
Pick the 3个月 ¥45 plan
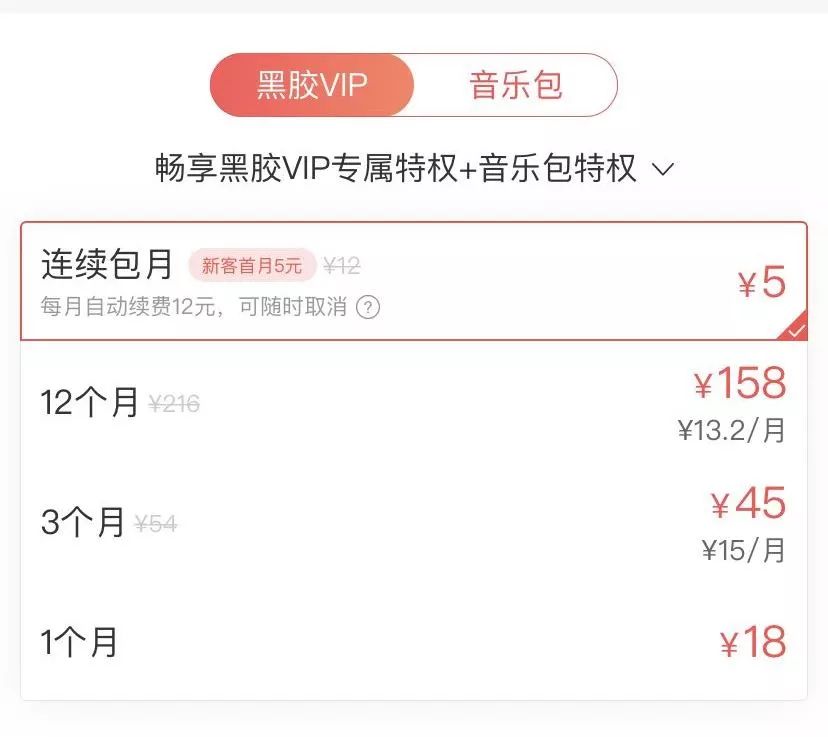413,522
